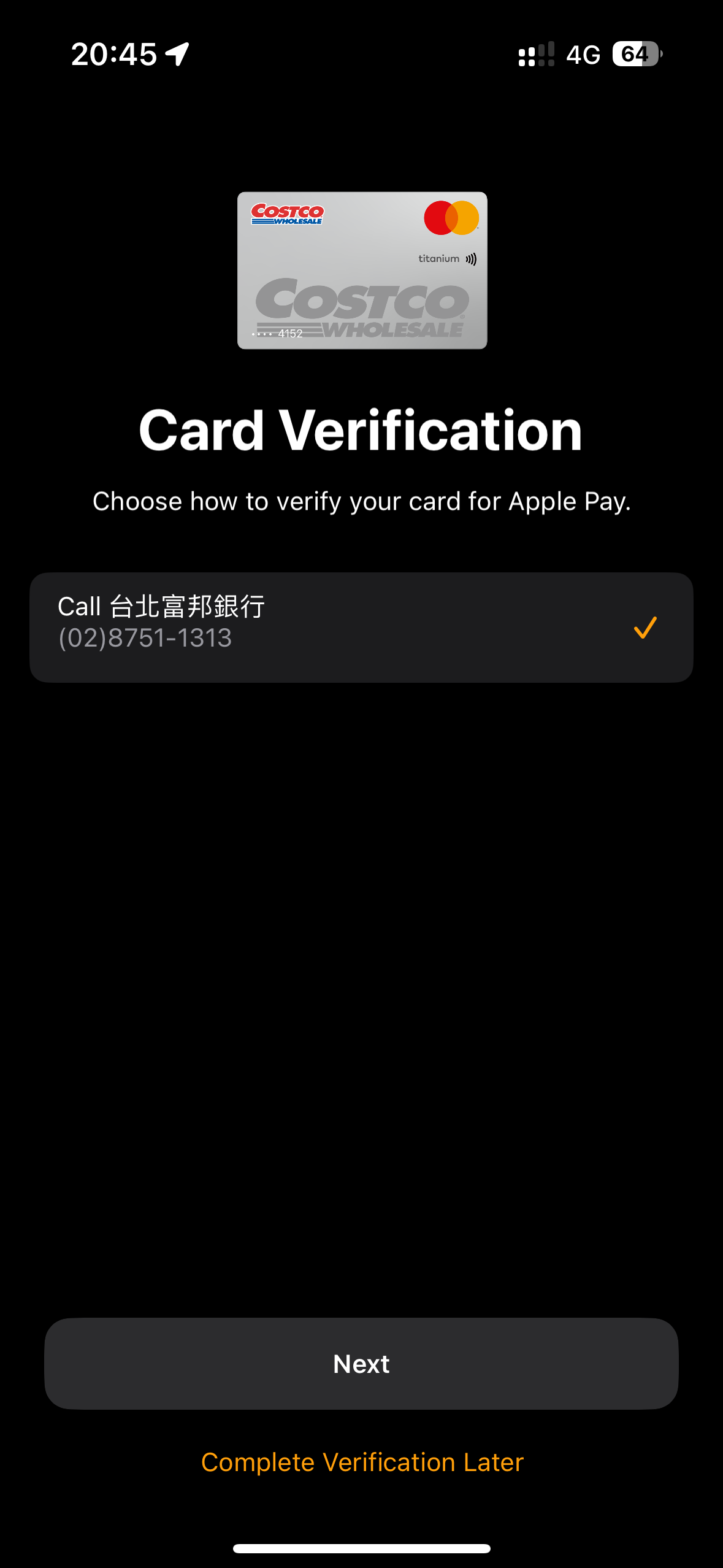
Task: Choose Complete Verification Later
Action: [362, 1462]
